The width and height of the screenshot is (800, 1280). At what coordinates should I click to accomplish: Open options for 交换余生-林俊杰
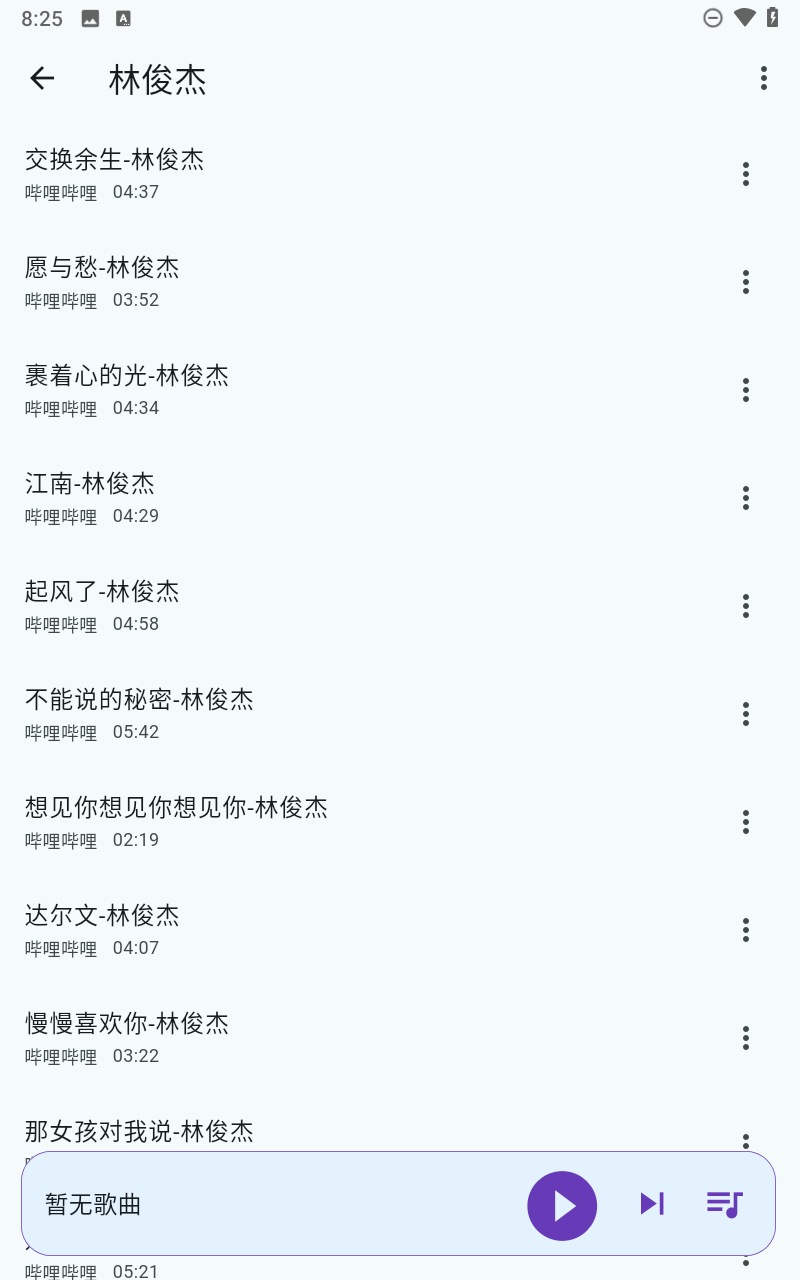[746, 174]
